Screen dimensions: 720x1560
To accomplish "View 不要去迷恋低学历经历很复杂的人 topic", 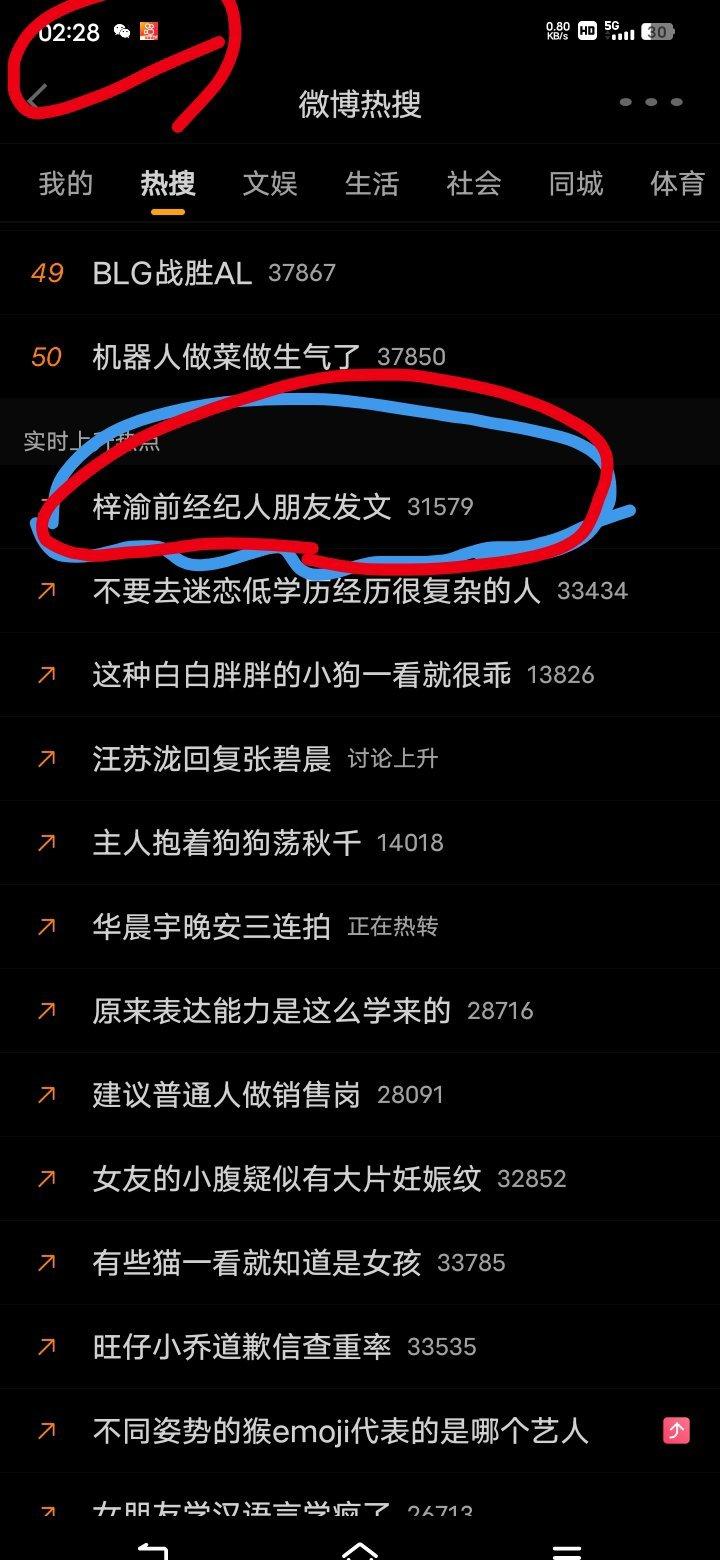I will click(316, 591).
